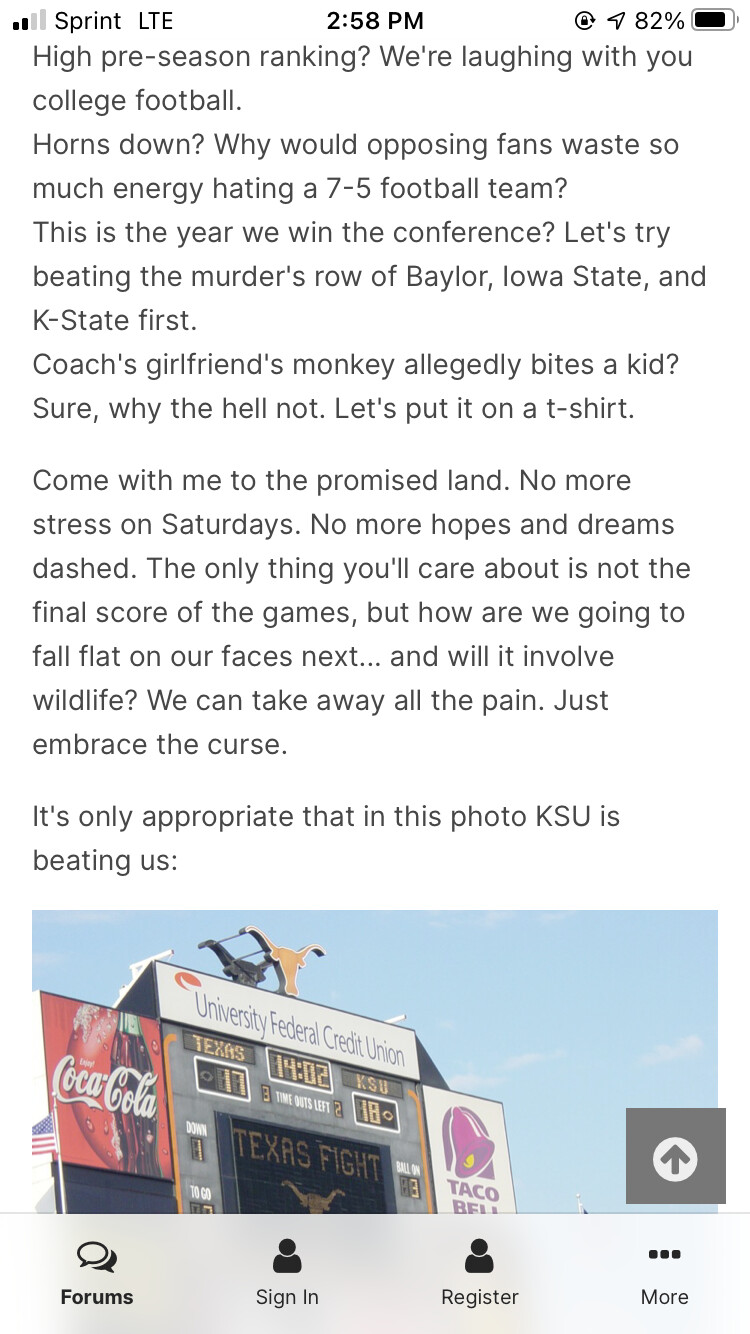Tap the scroll-to-top arrow button
Viewport: 750px width, 1334px height.
[x=676, y=1156]
